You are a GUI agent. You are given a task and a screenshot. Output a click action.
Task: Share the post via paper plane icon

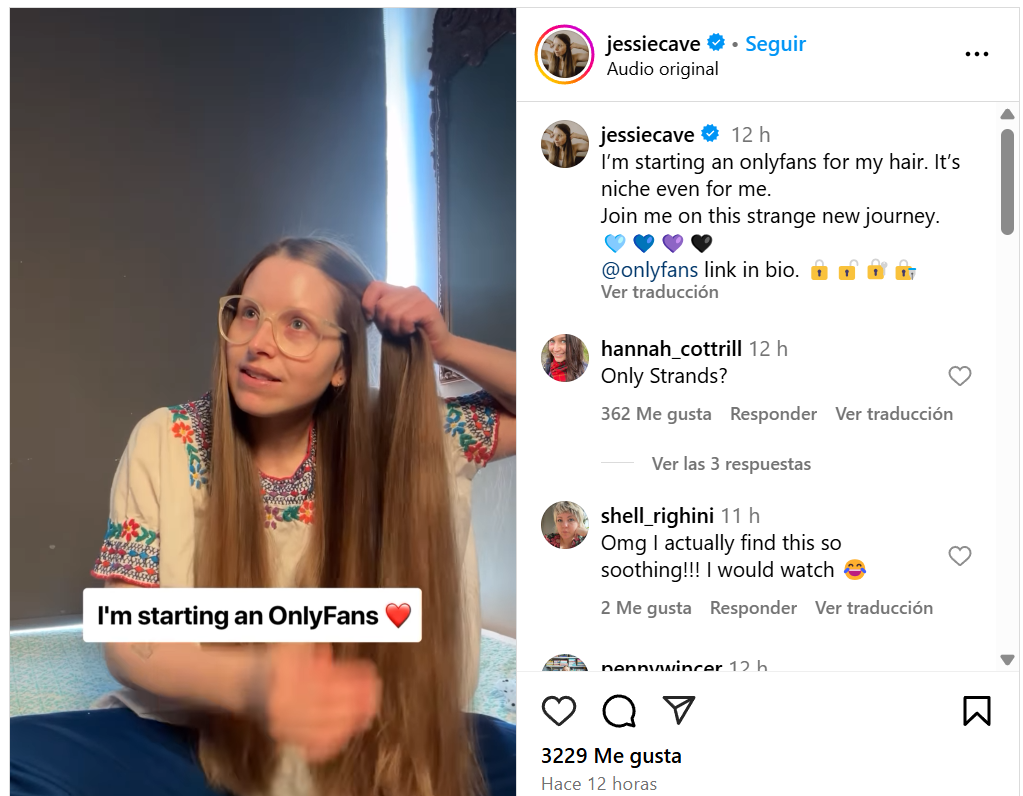coord(679,711)
